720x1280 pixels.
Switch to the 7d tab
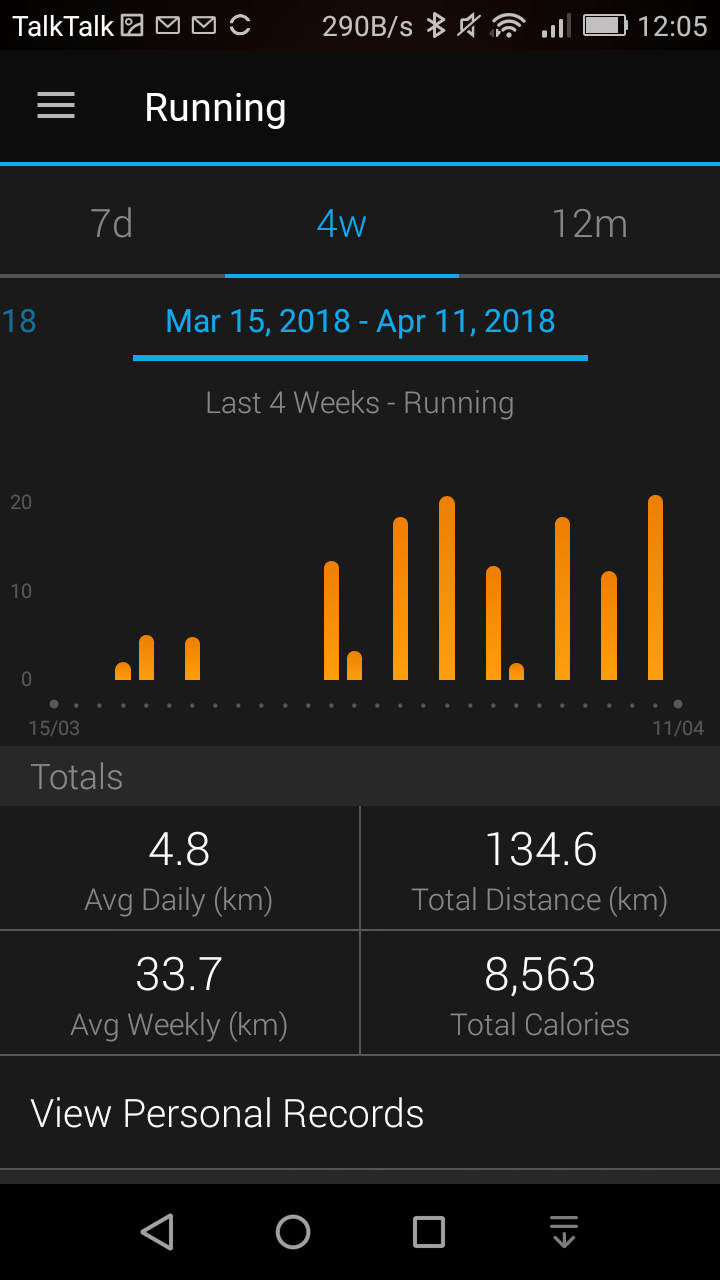pos(112,224)
